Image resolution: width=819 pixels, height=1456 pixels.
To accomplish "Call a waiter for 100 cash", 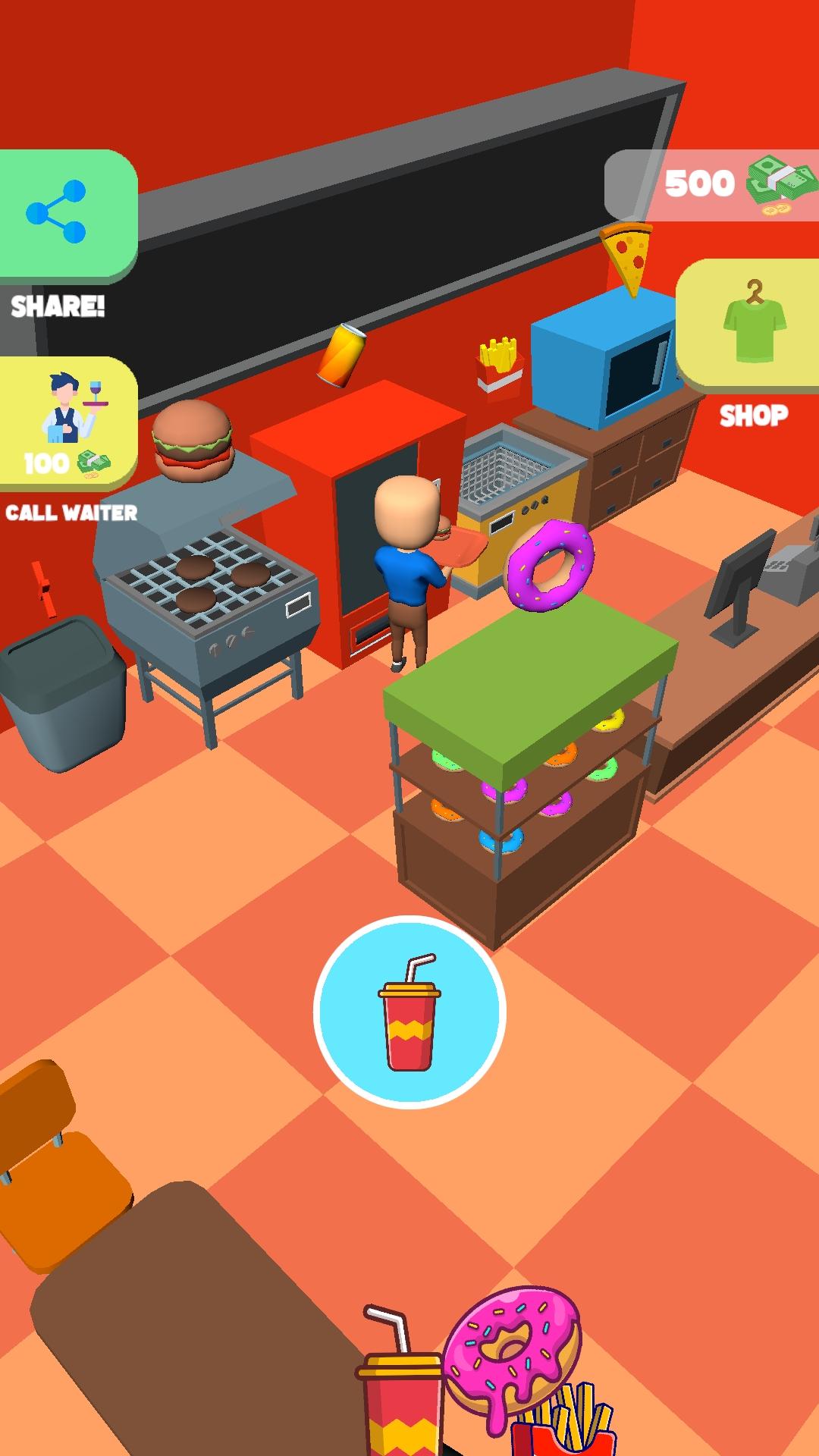I will 67,422.
